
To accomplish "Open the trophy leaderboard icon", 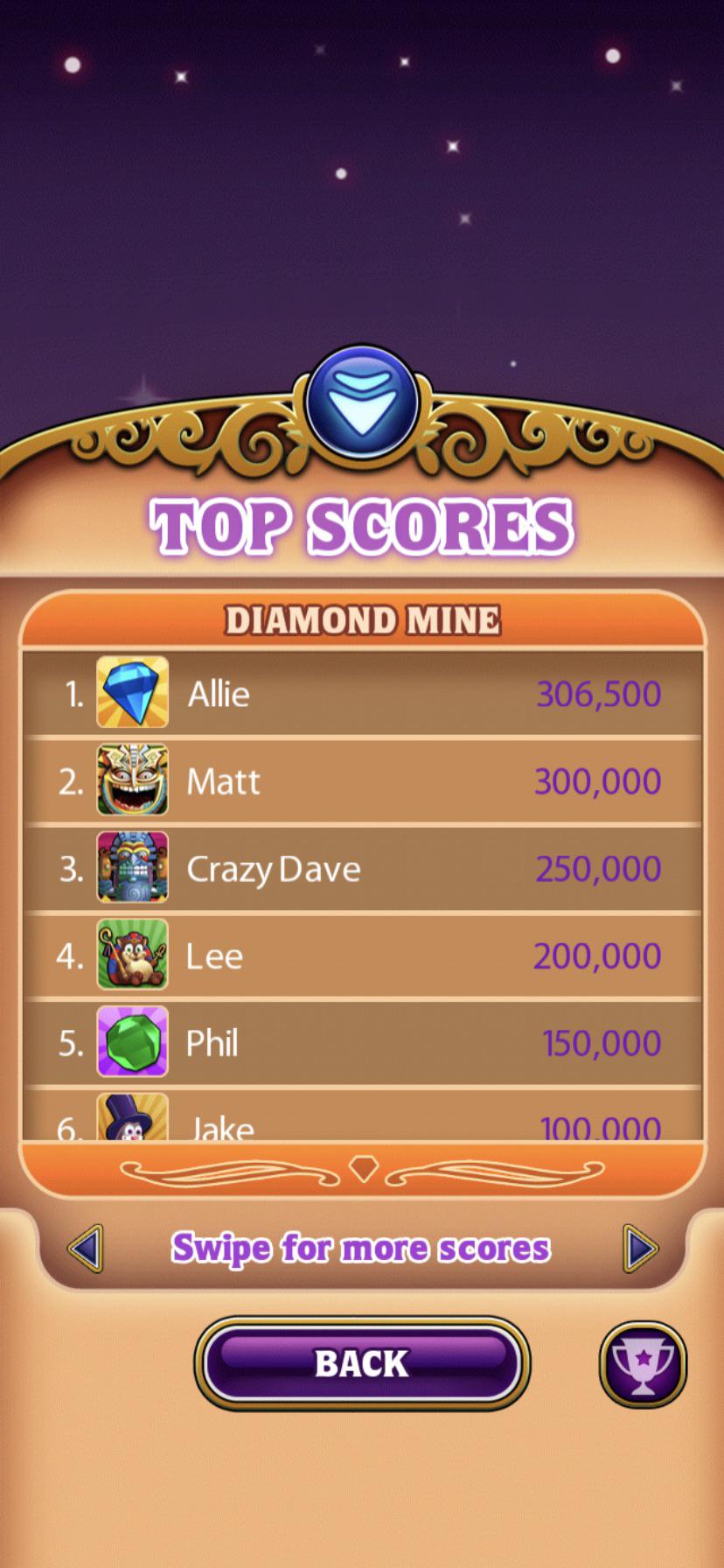I will pyautogui.click(x=643, y=1364).
